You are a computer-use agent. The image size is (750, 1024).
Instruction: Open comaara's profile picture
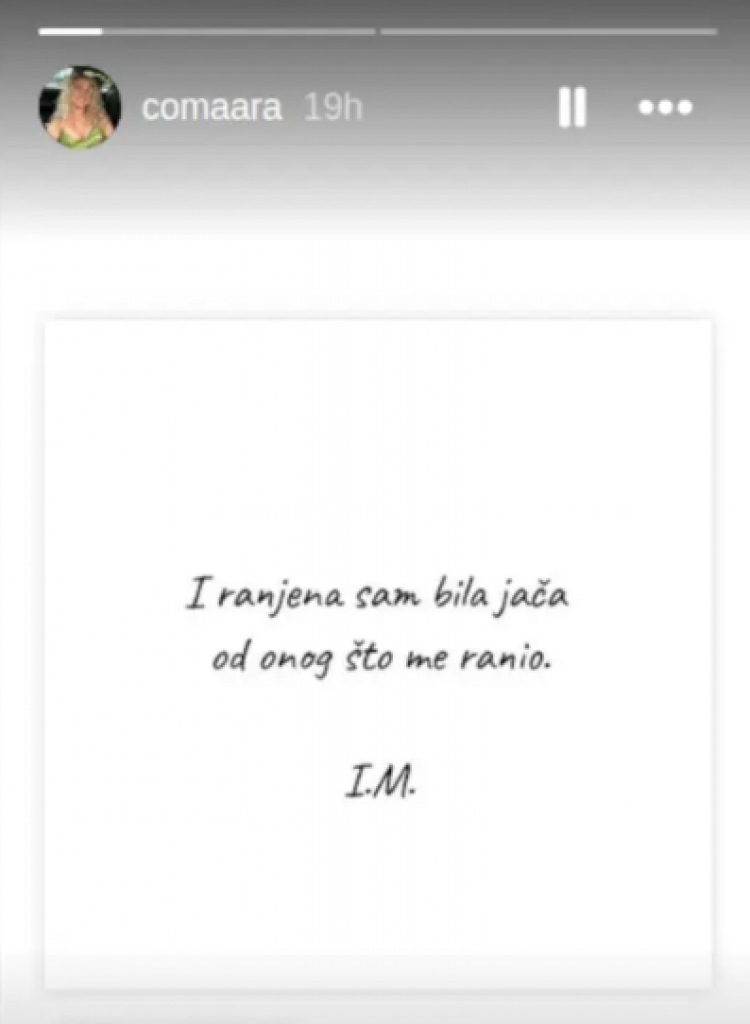(79, 107)
